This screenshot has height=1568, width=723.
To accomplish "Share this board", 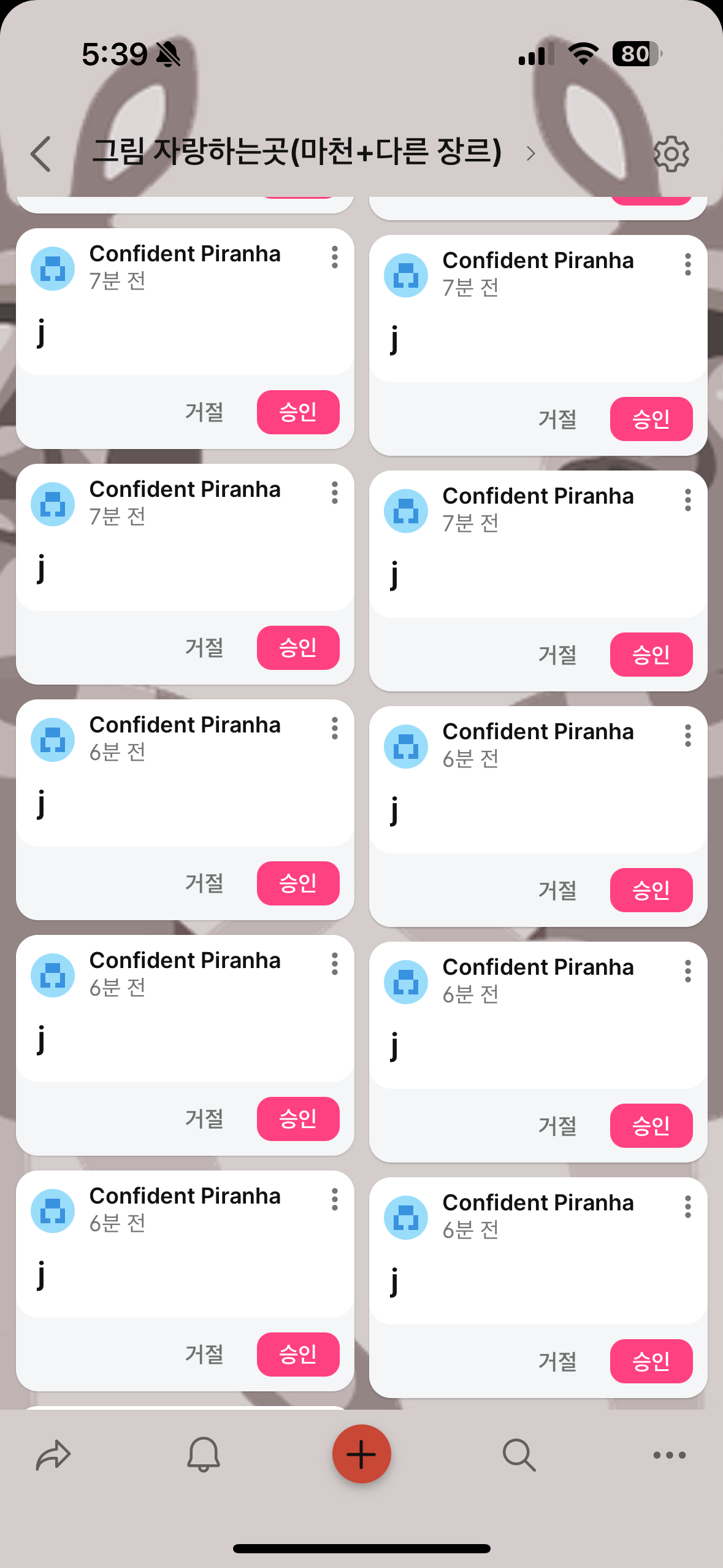I will point(53,1455).
